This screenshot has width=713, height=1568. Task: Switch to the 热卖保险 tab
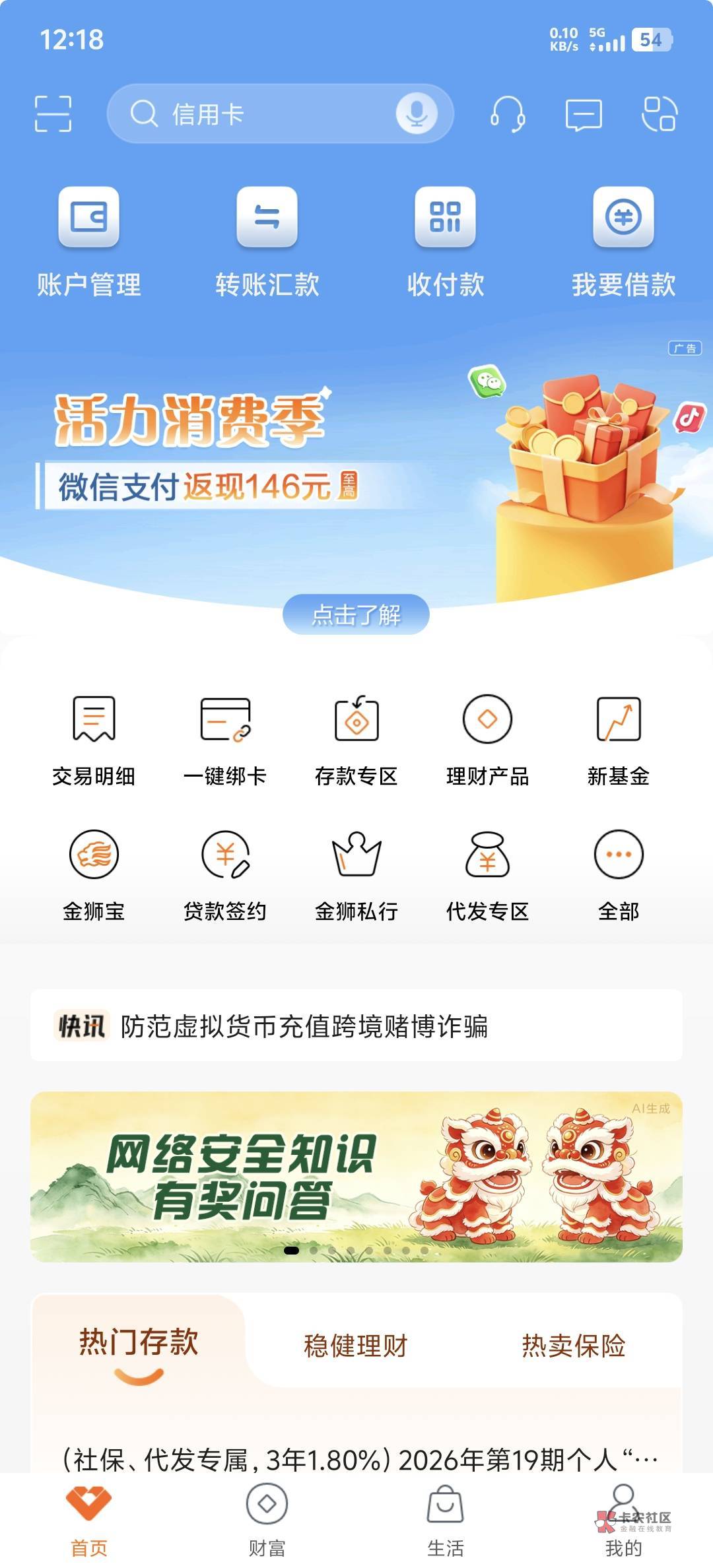click(x=574, y=1345)
